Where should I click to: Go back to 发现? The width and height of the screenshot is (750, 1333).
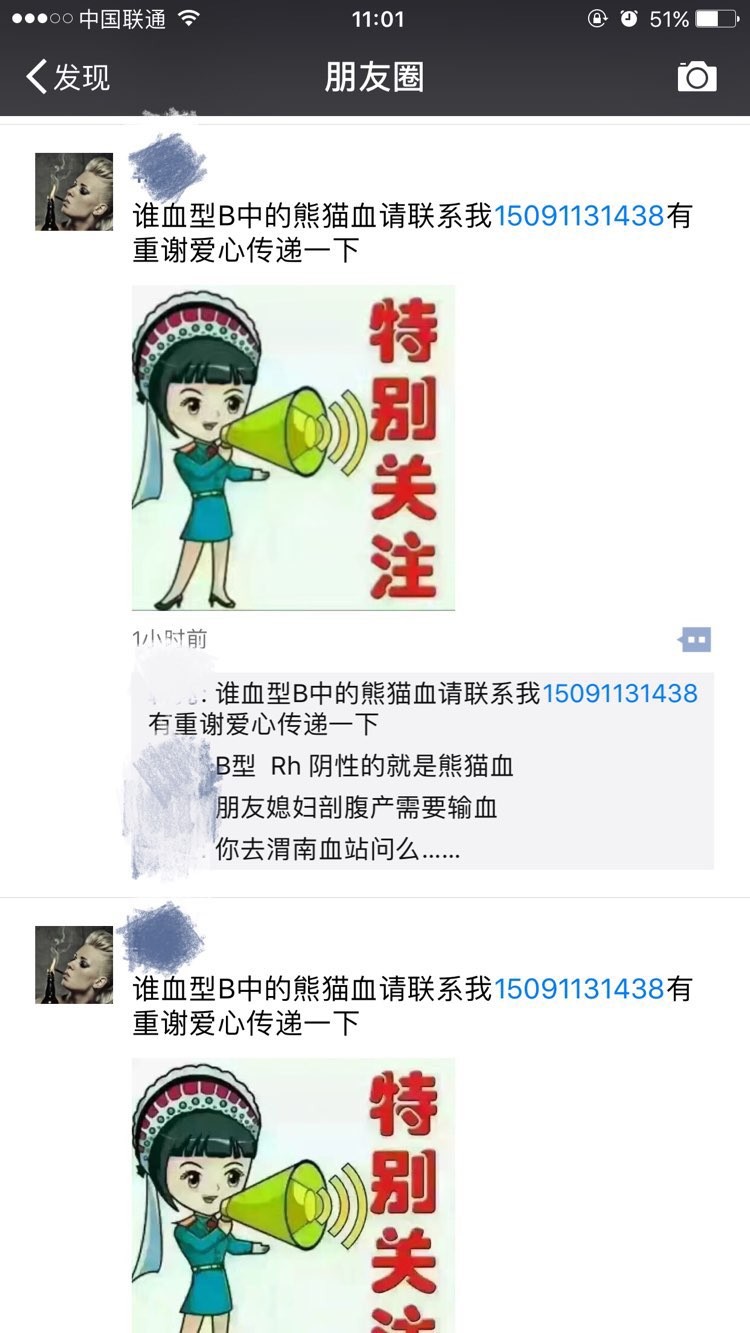[67, 77]
